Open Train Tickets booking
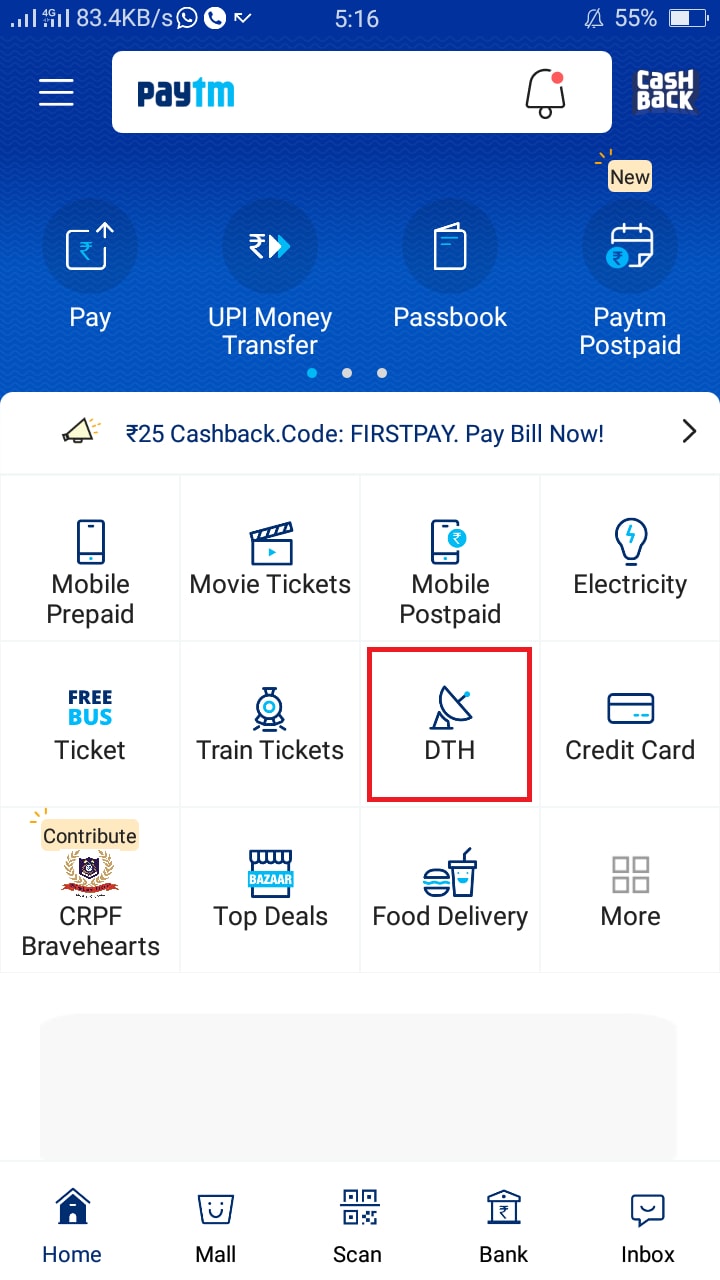Viewport: 720px width, 1280px height. point(270,725)
